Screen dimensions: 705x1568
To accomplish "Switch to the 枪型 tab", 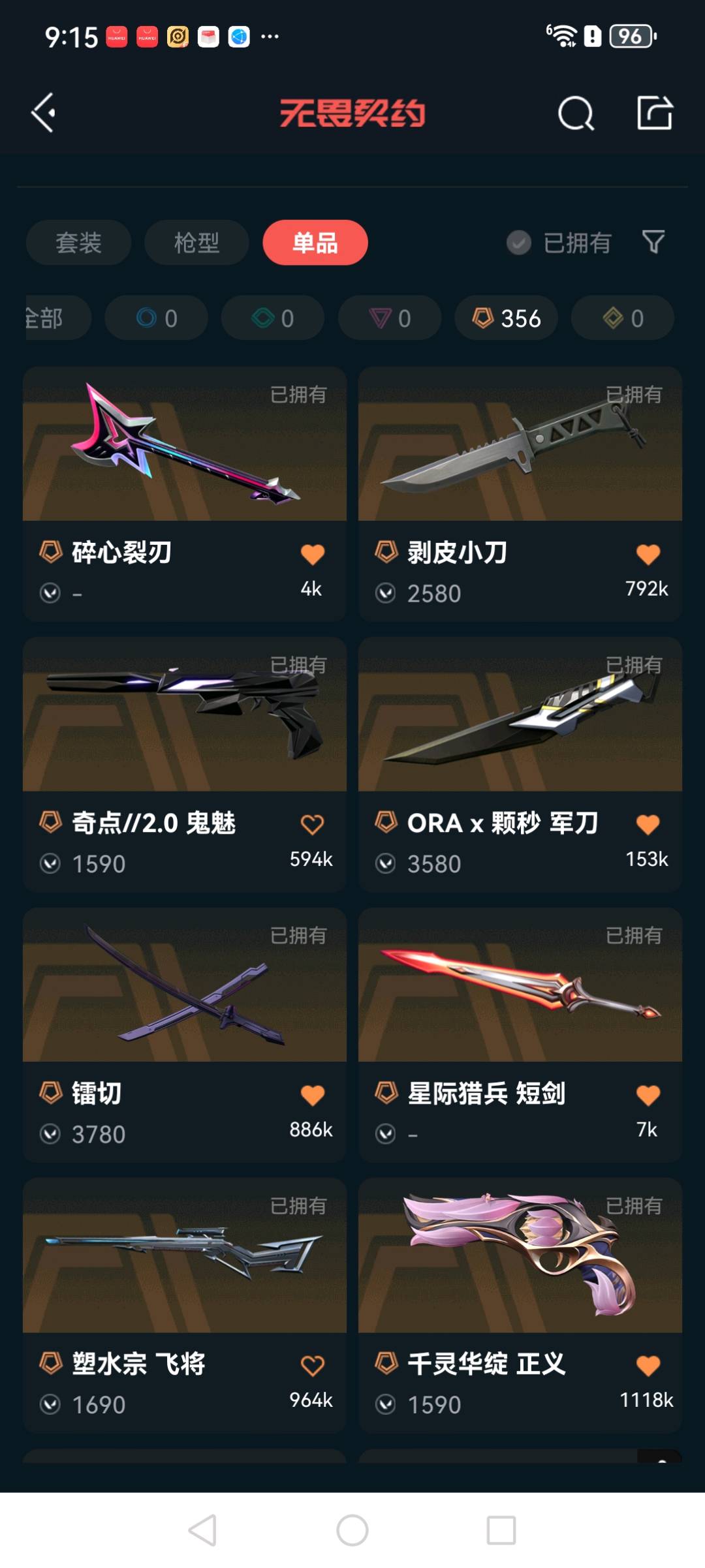I will click(x=196, y=243).
